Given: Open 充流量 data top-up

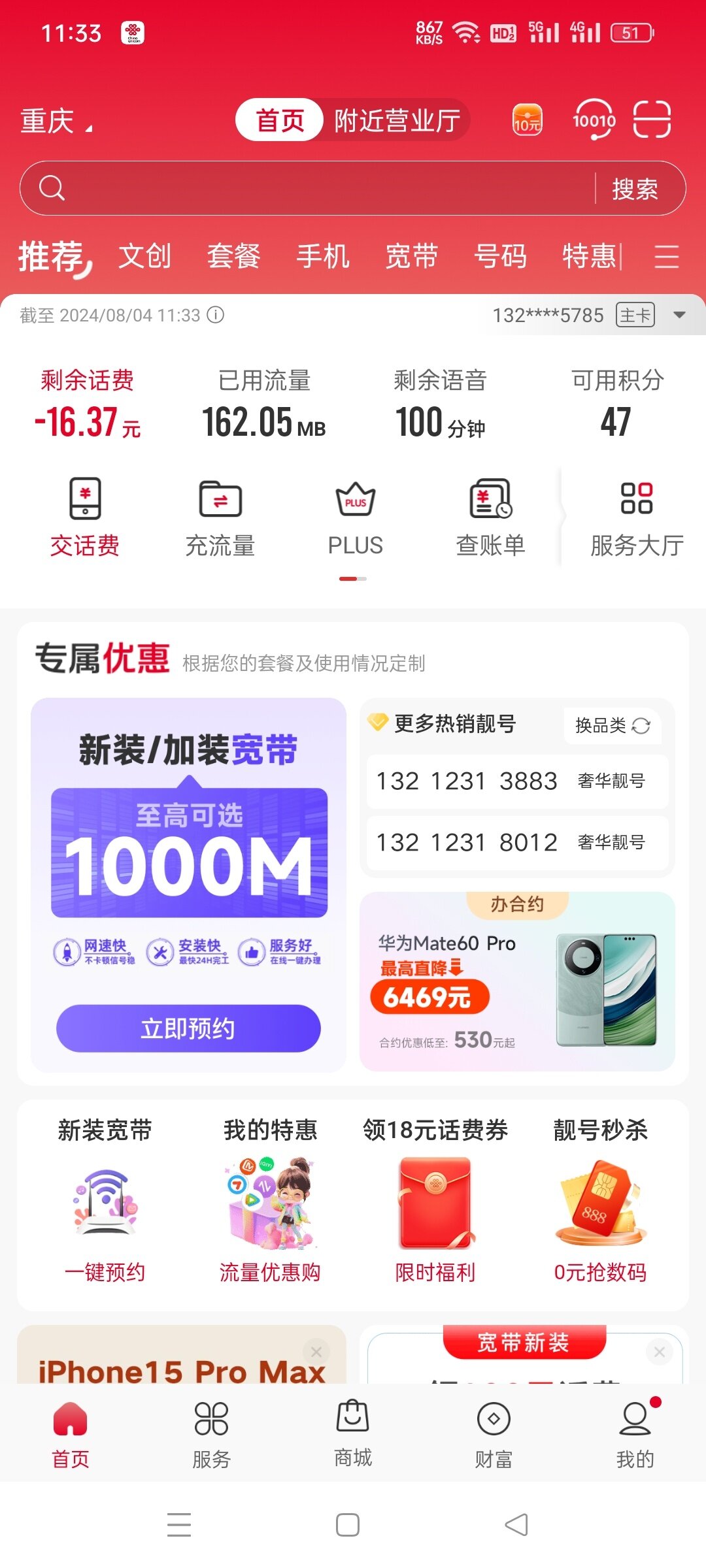Looking at the screenshot, I should tap(220, 517).
